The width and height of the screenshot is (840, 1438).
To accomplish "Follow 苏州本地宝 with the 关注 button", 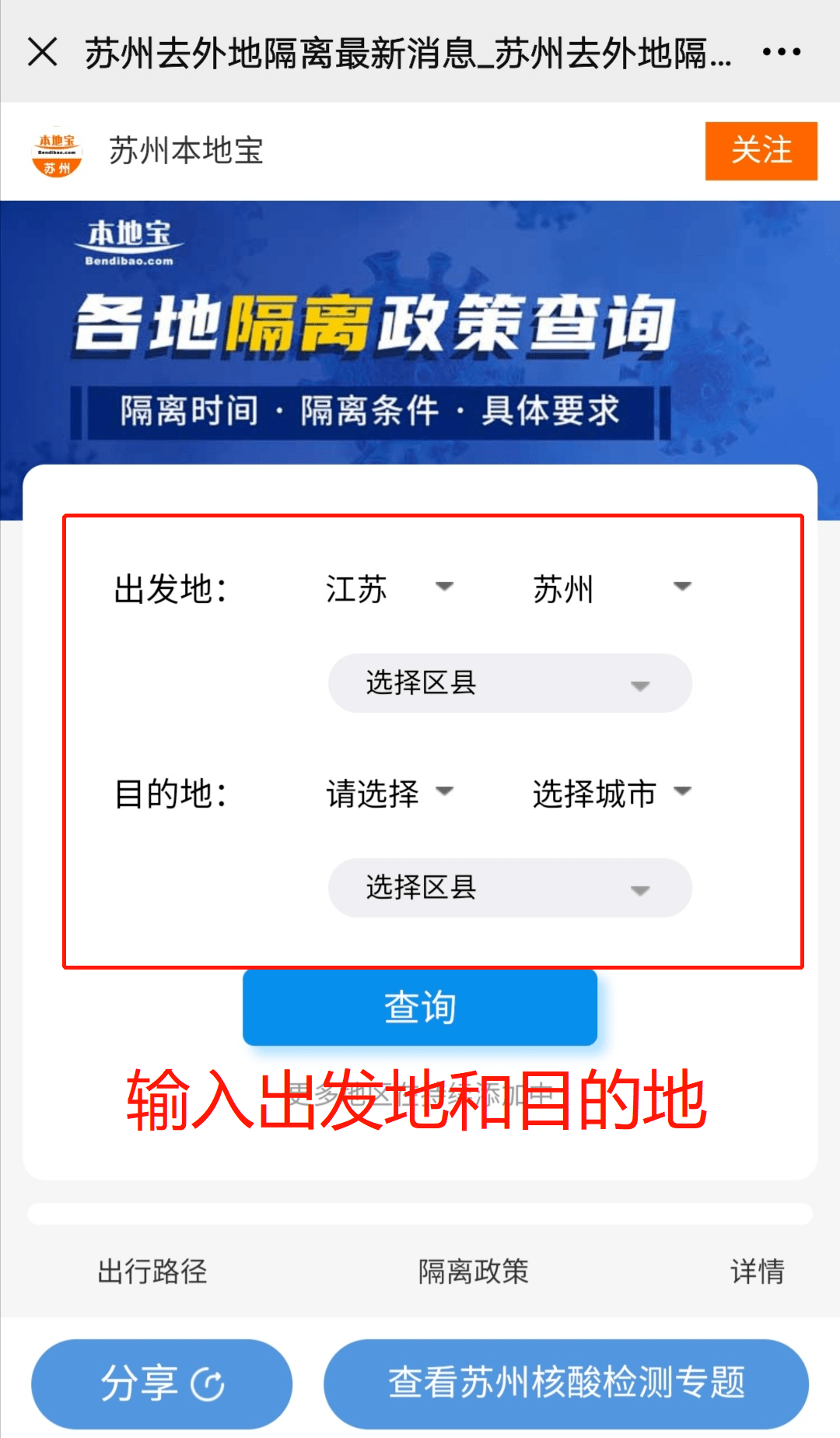I will click(761, 151).
